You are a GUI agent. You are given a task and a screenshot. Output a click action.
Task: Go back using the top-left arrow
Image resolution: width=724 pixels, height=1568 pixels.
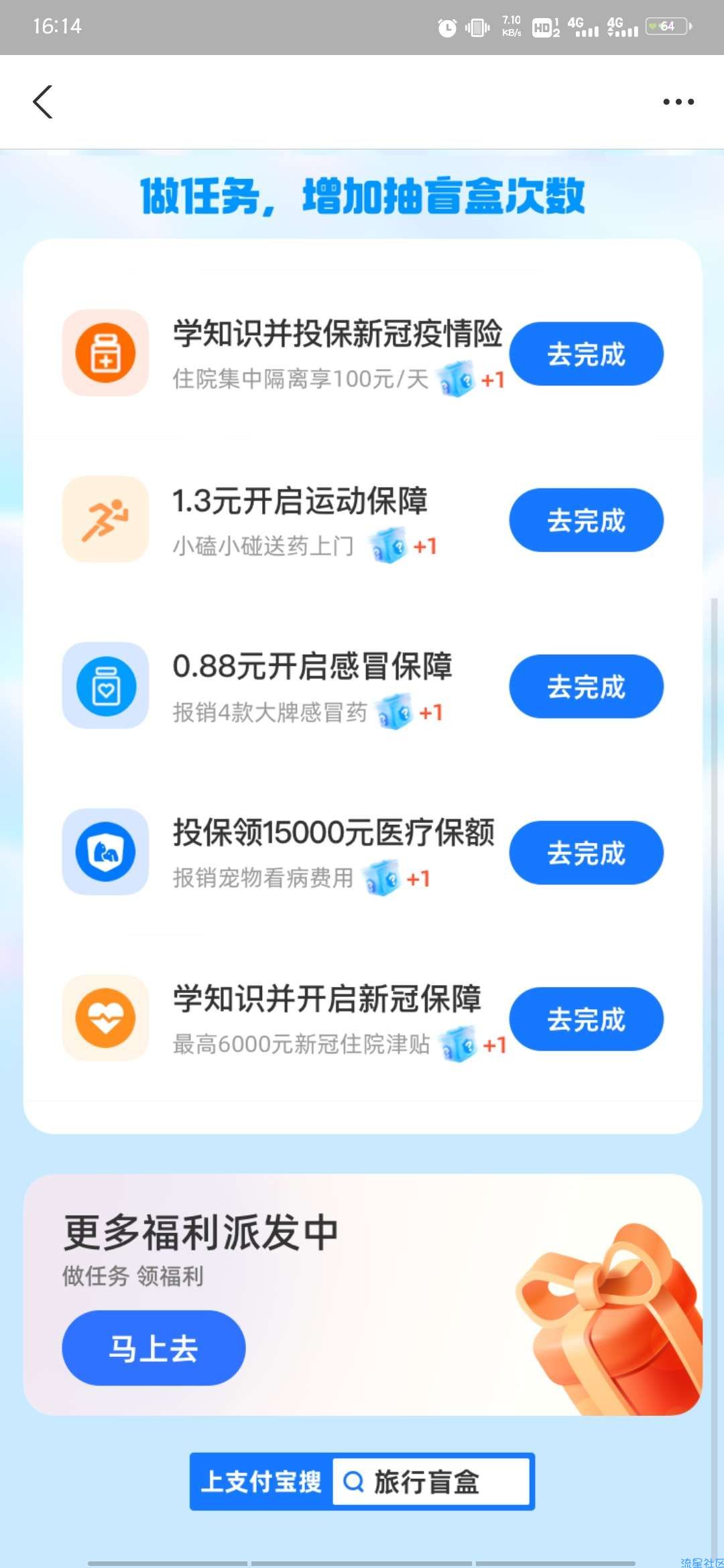pos(43,102)
